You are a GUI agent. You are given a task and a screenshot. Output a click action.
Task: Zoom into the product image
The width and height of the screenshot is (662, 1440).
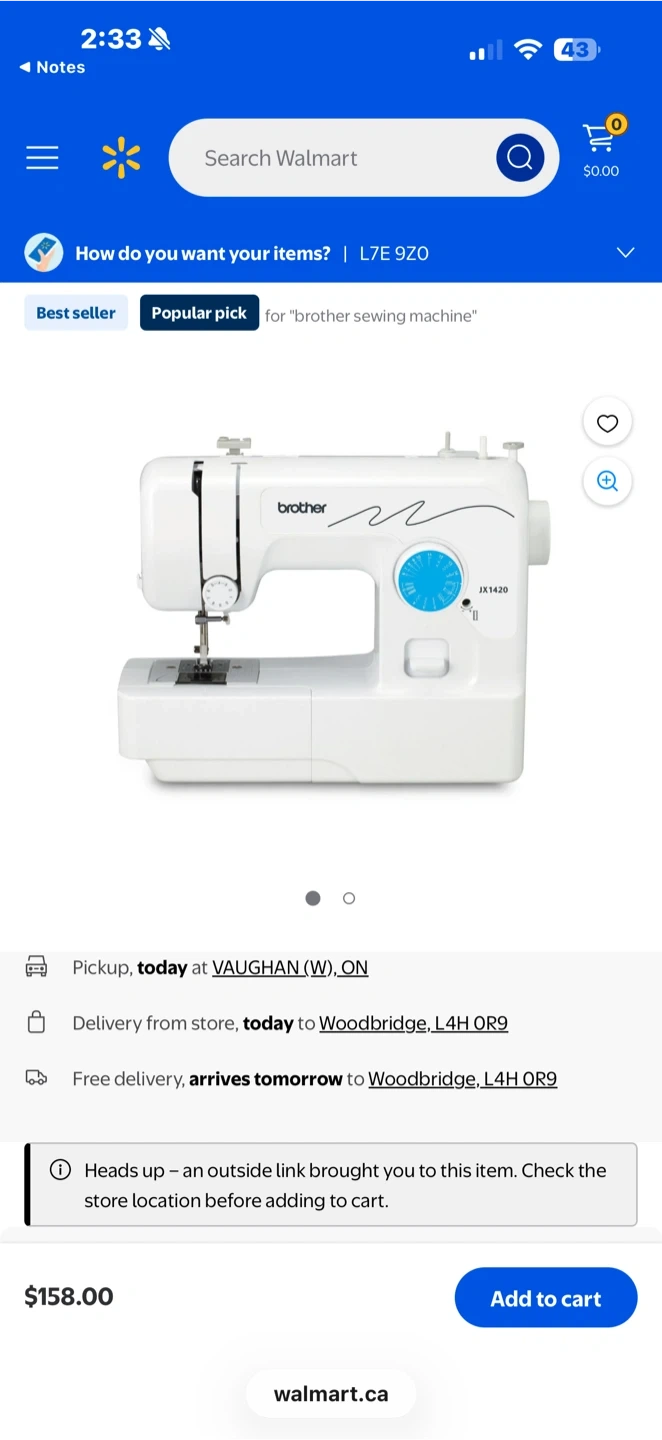coord(607,481)
